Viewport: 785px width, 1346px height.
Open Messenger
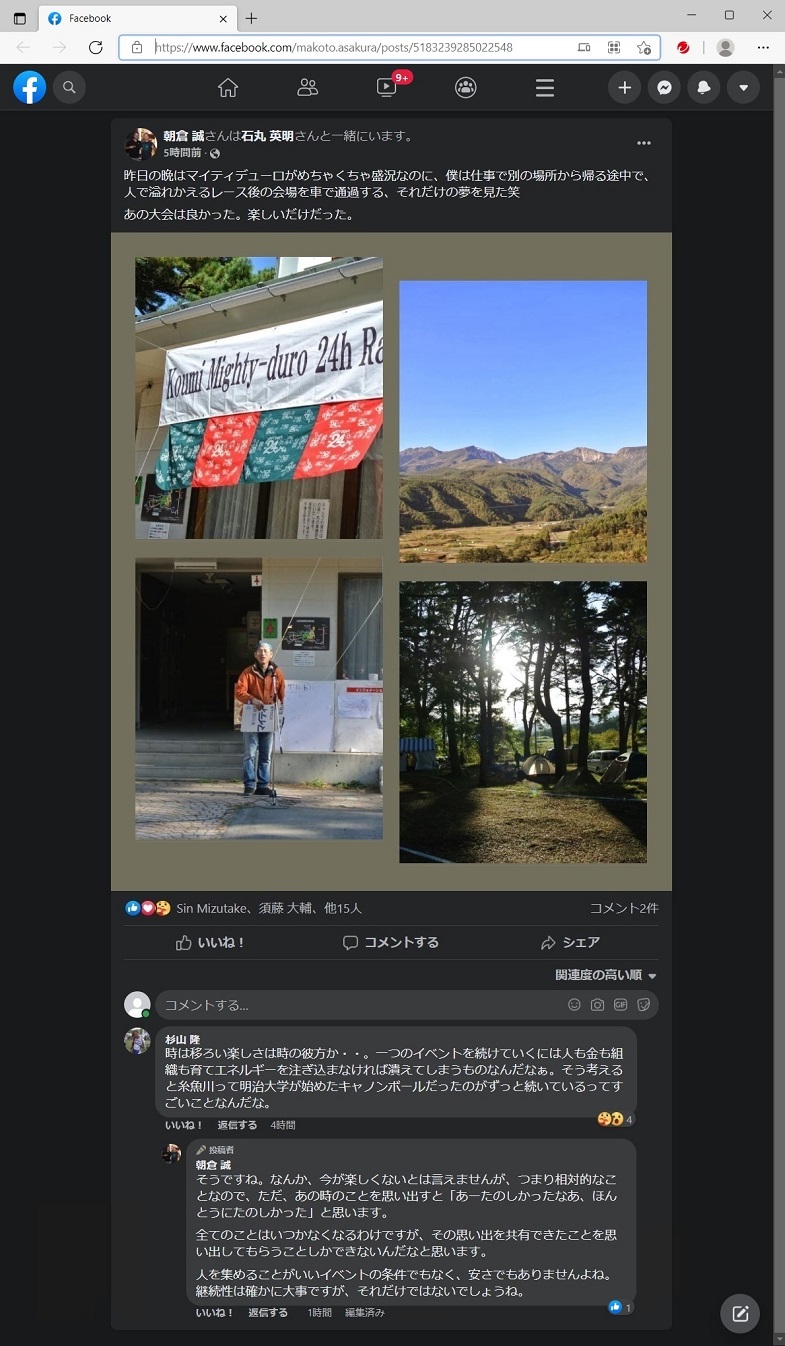[664, 87]
